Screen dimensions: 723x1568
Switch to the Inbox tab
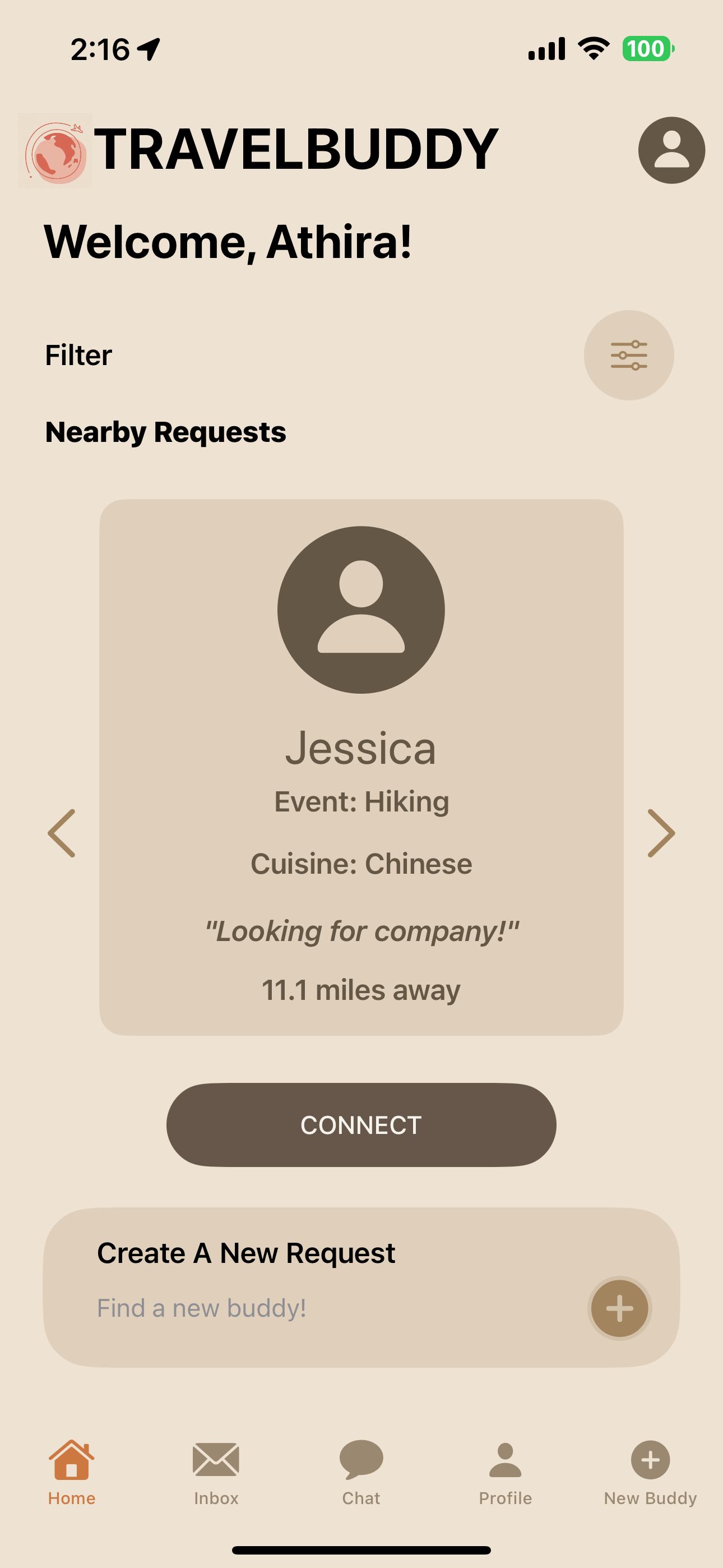point(216,1472)
